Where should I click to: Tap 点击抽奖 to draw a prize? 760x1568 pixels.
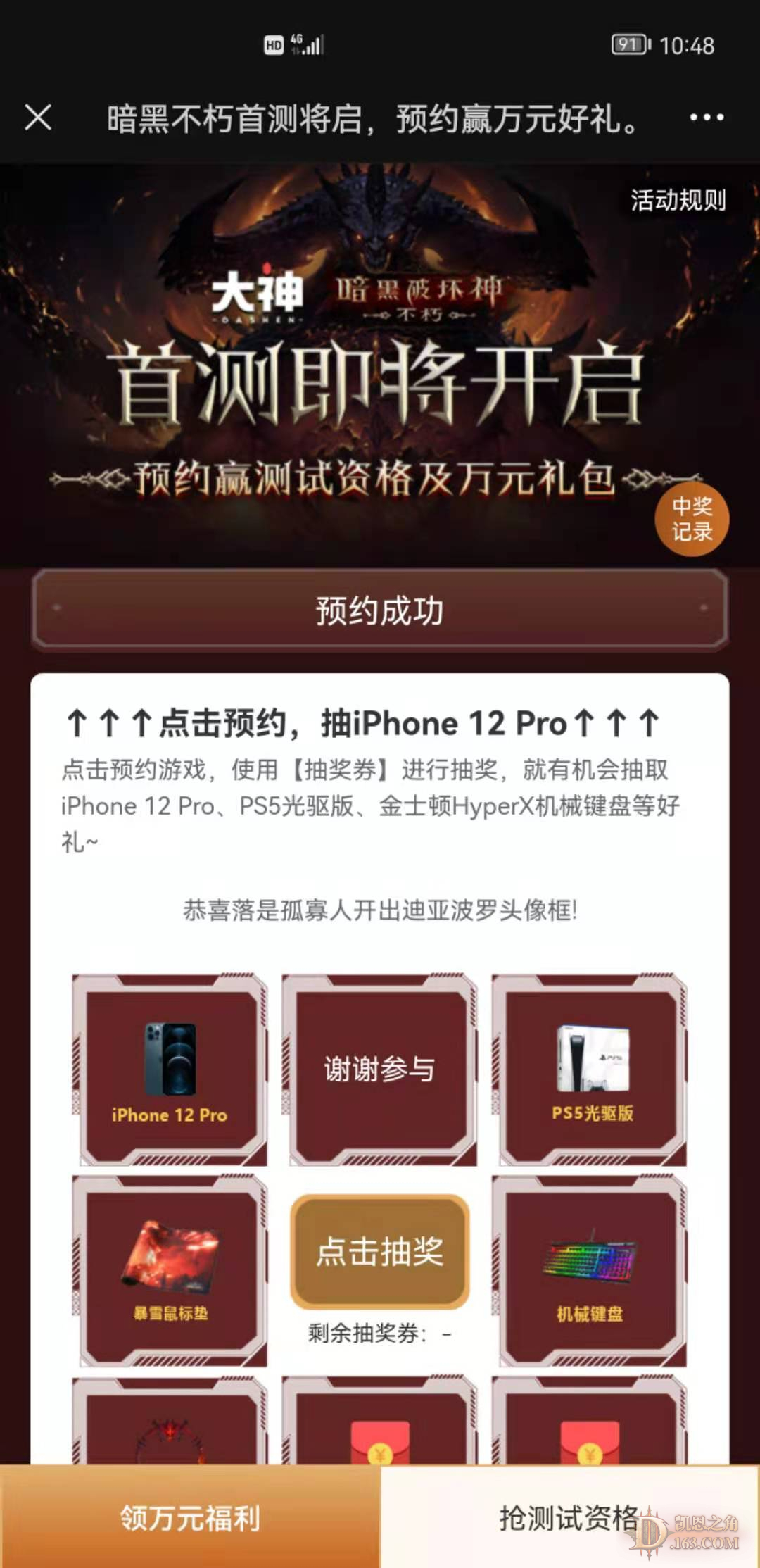pos(380,1251)
